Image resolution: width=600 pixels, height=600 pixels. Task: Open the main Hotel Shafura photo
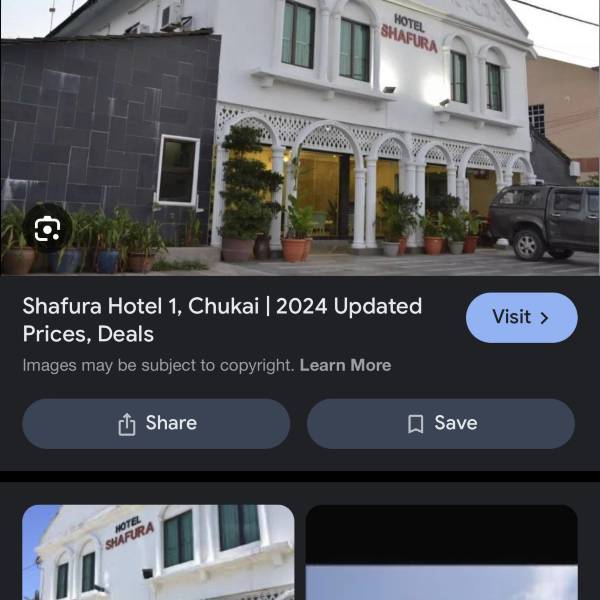coord(300,138)
